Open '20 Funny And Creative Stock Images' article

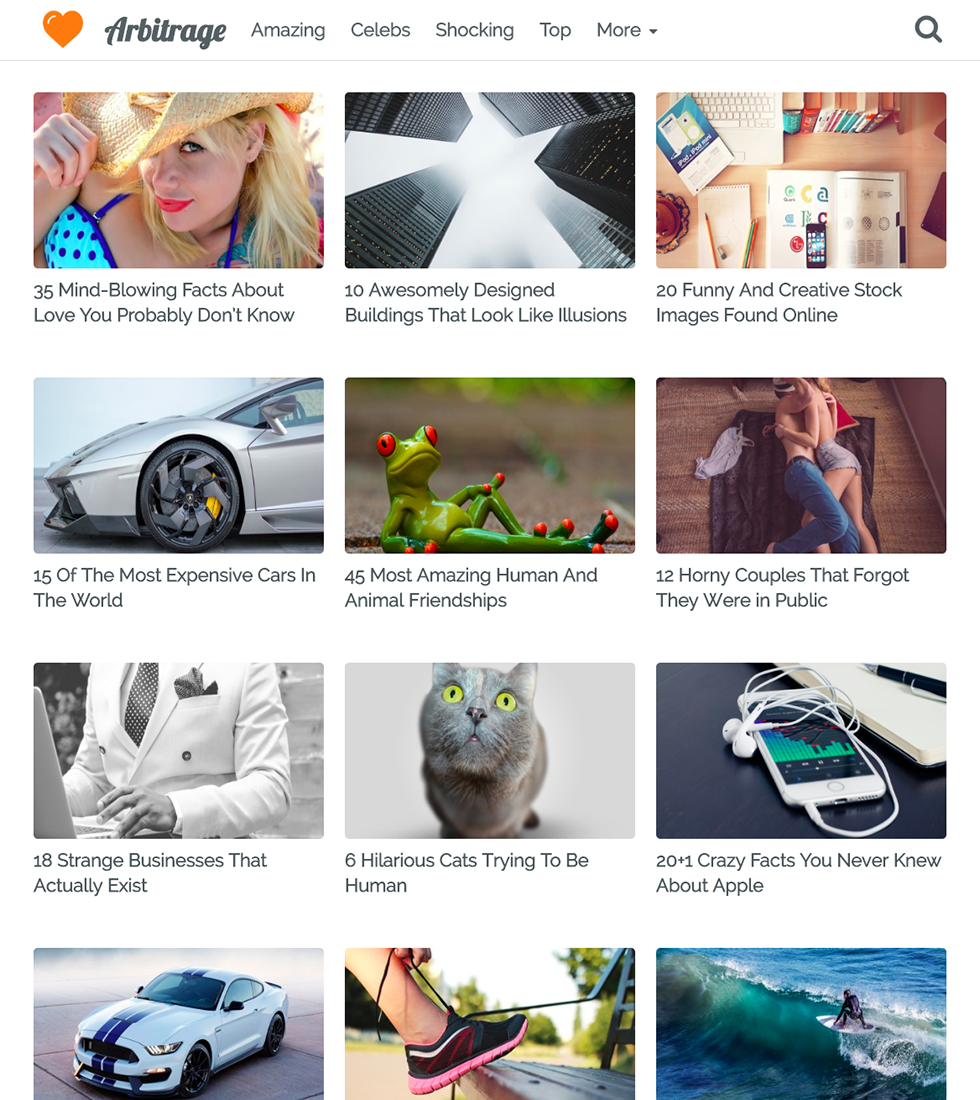click(x=779, y=302)
